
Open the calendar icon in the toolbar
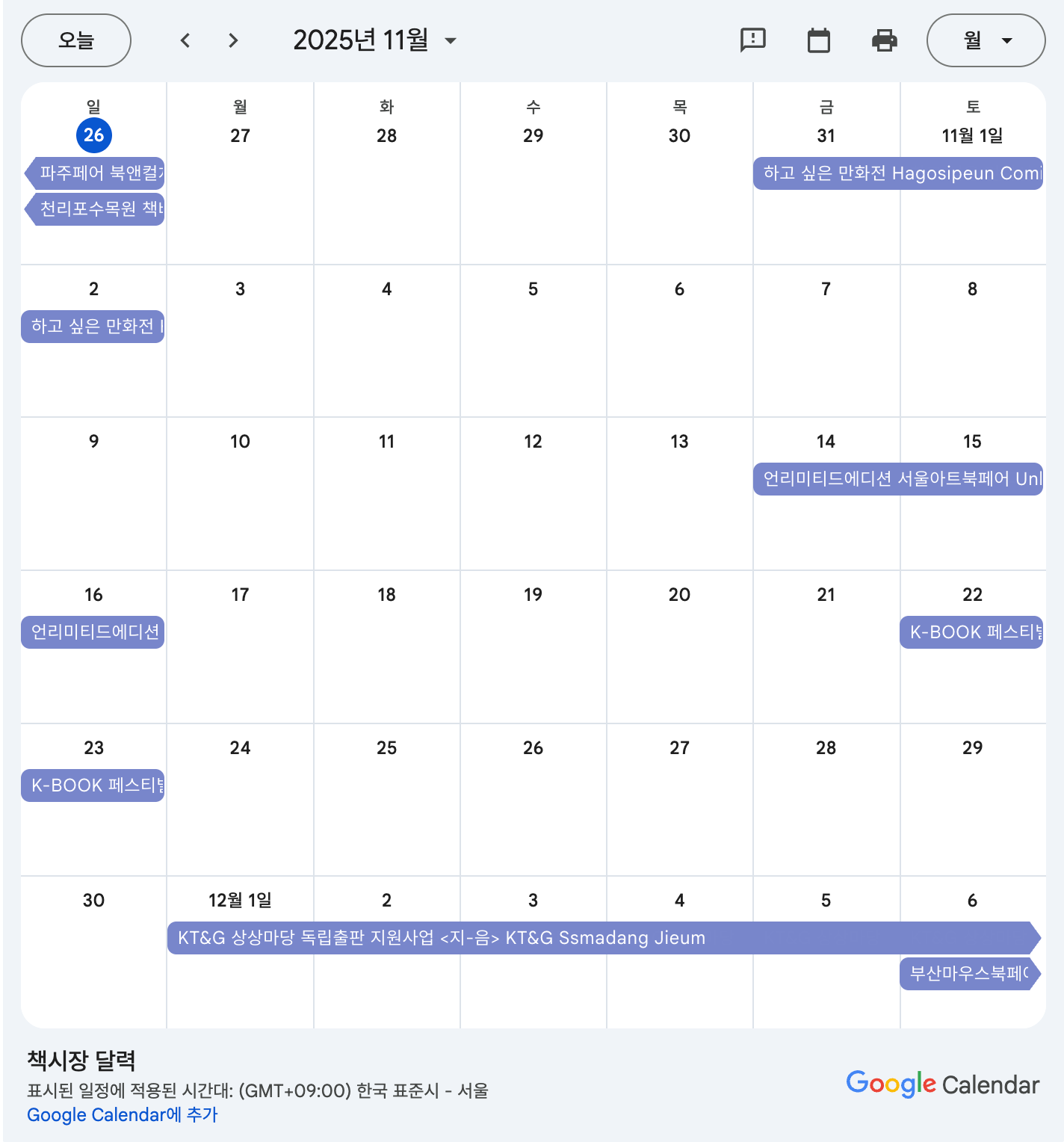point(819,40)
